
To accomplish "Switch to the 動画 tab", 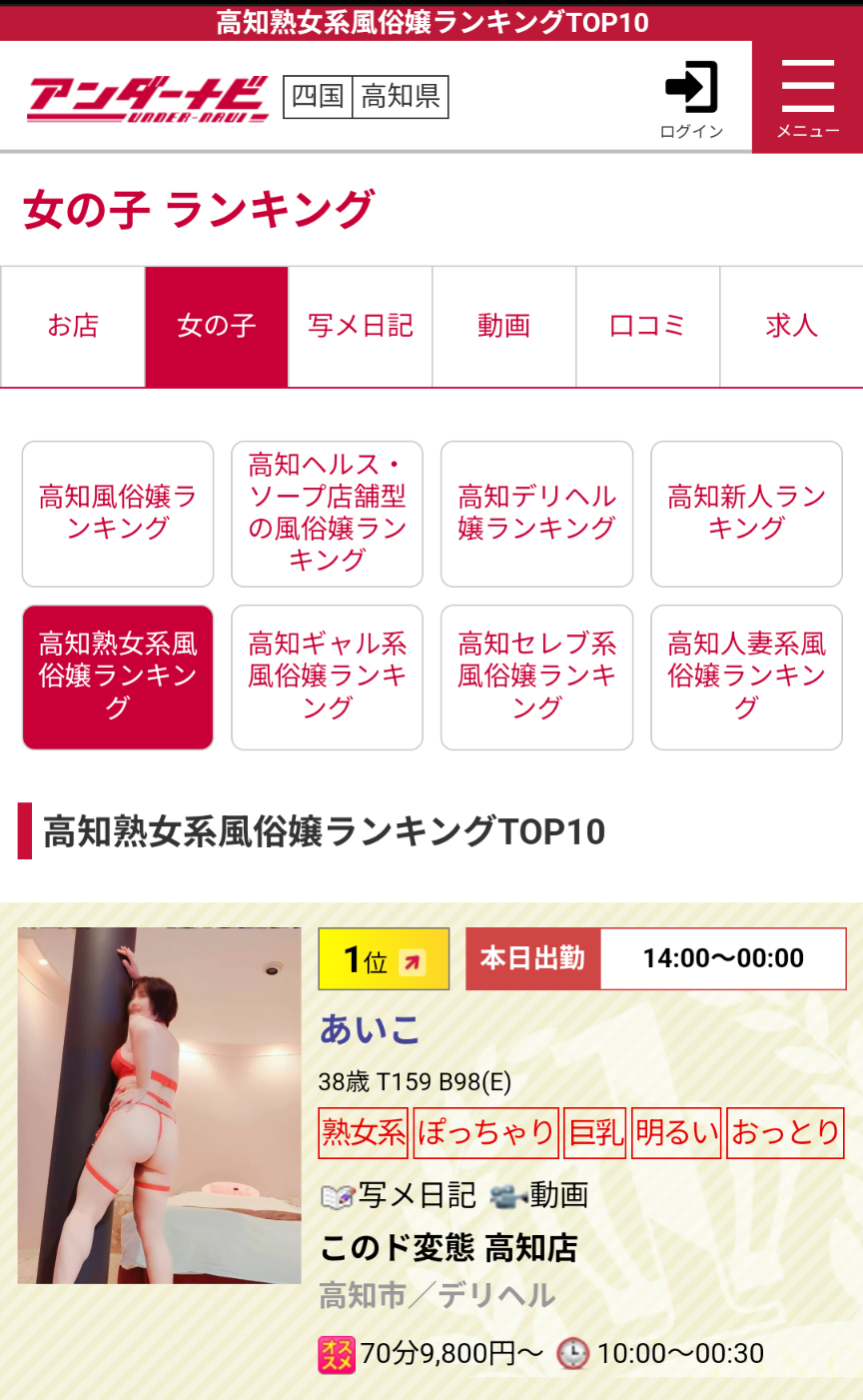I will [x=504, y=327].
